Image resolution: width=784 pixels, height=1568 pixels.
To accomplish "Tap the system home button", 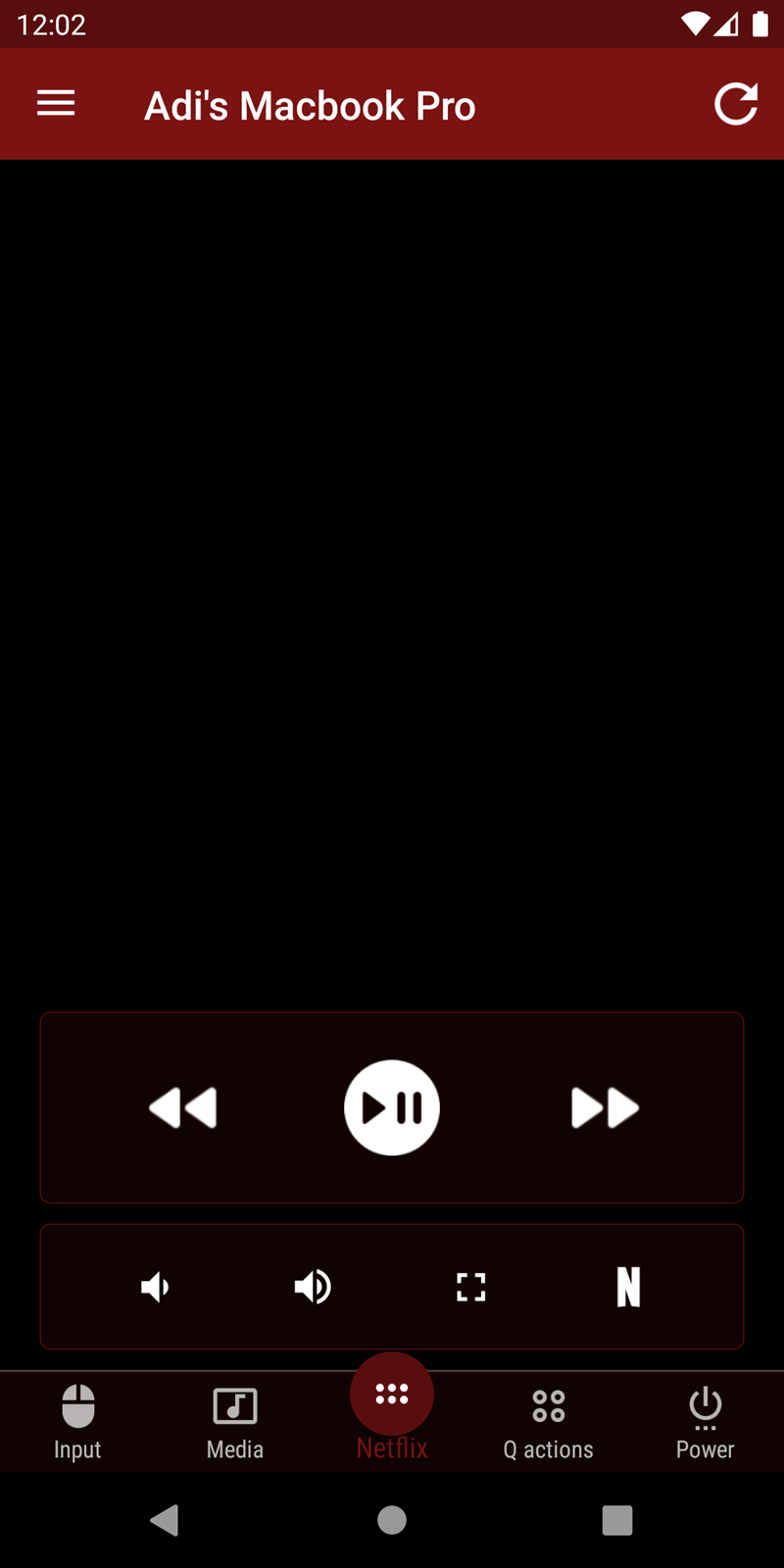I will pyautogui.click(x=392, y=1520).
